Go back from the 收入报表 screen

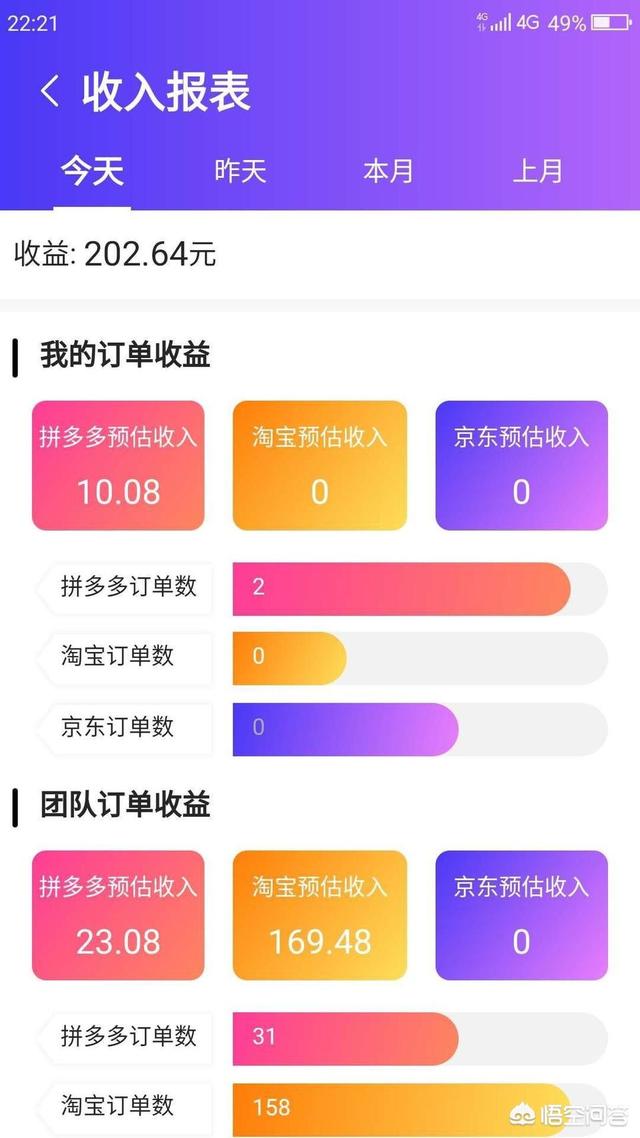(x=50, y=92)
